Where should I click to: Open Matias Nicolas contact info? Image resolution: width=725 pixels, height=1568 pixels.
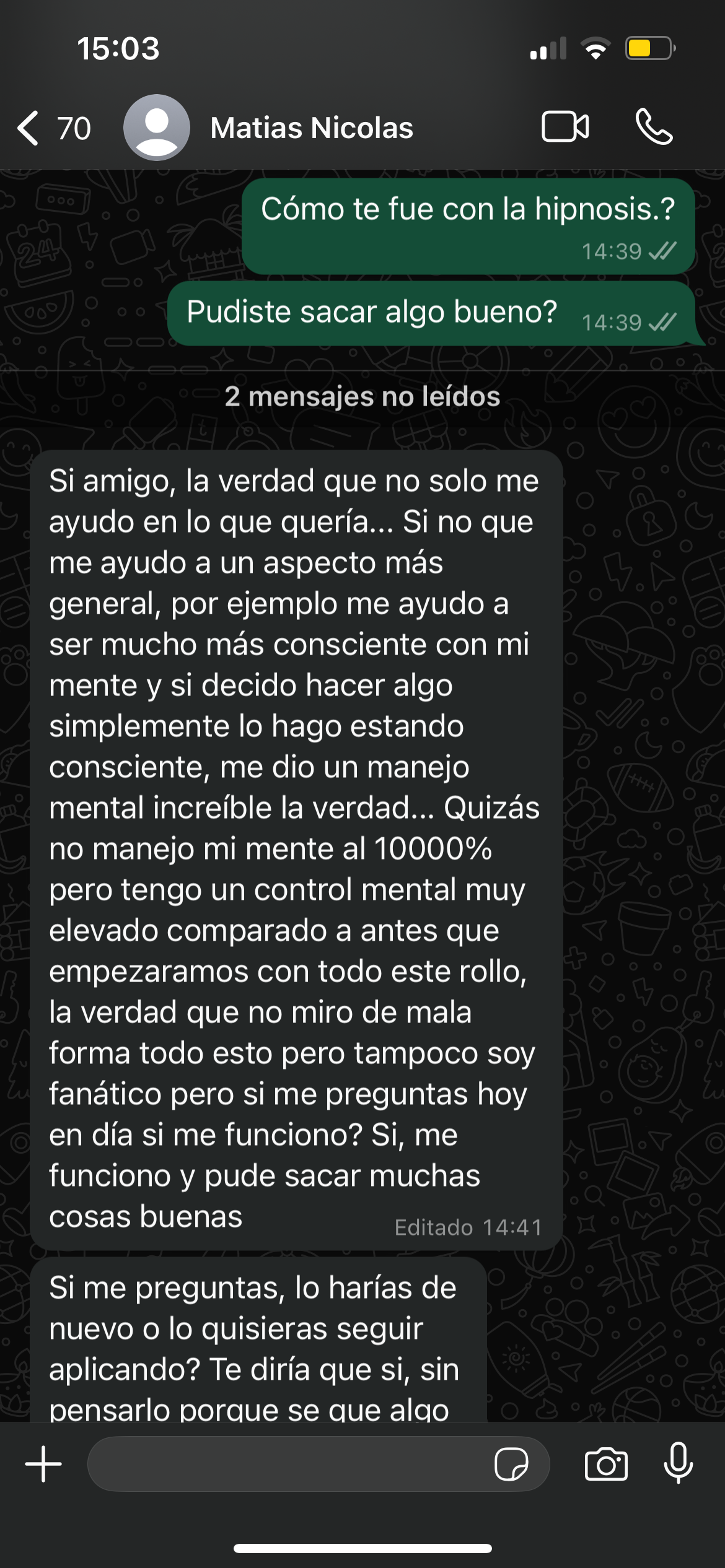(311, 128)
